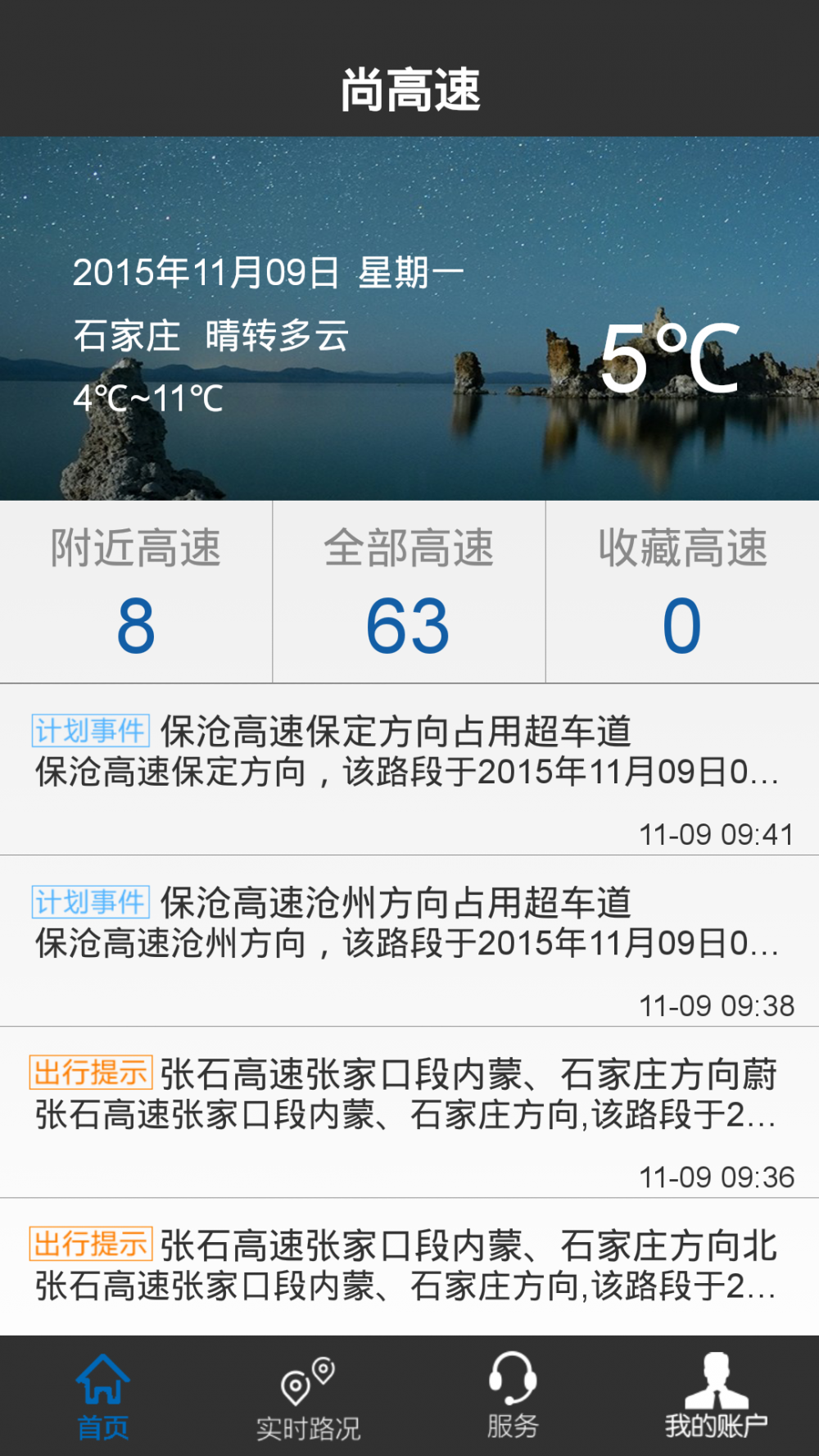Go to the 服务 tab
The width and height of the screenshot is (819, 1456).
(513, 1397)
